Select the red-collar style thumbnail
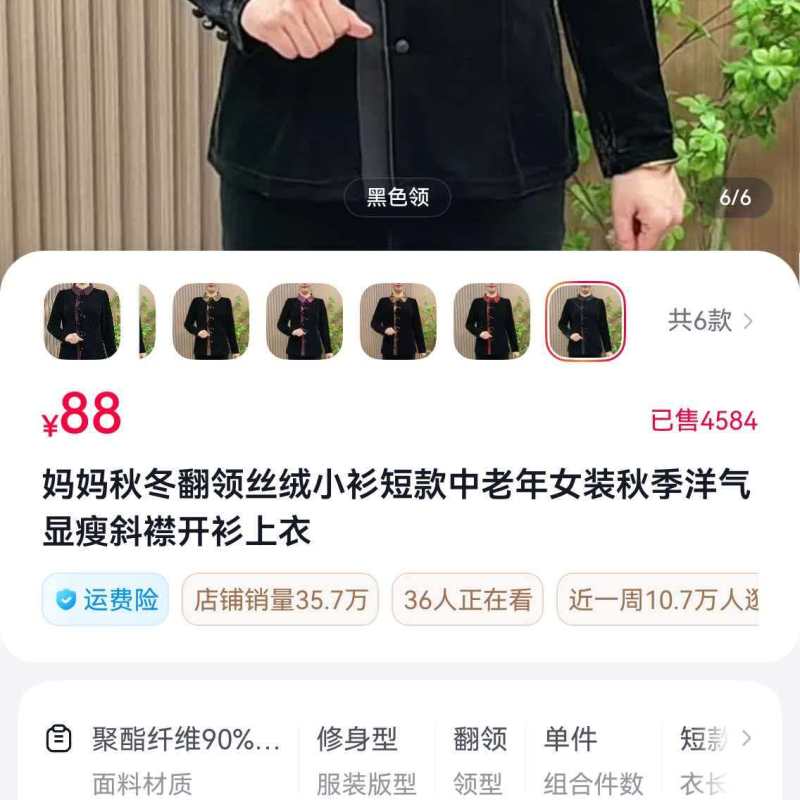This screenshot has width=800, height=800. click(x=491, y=321)
